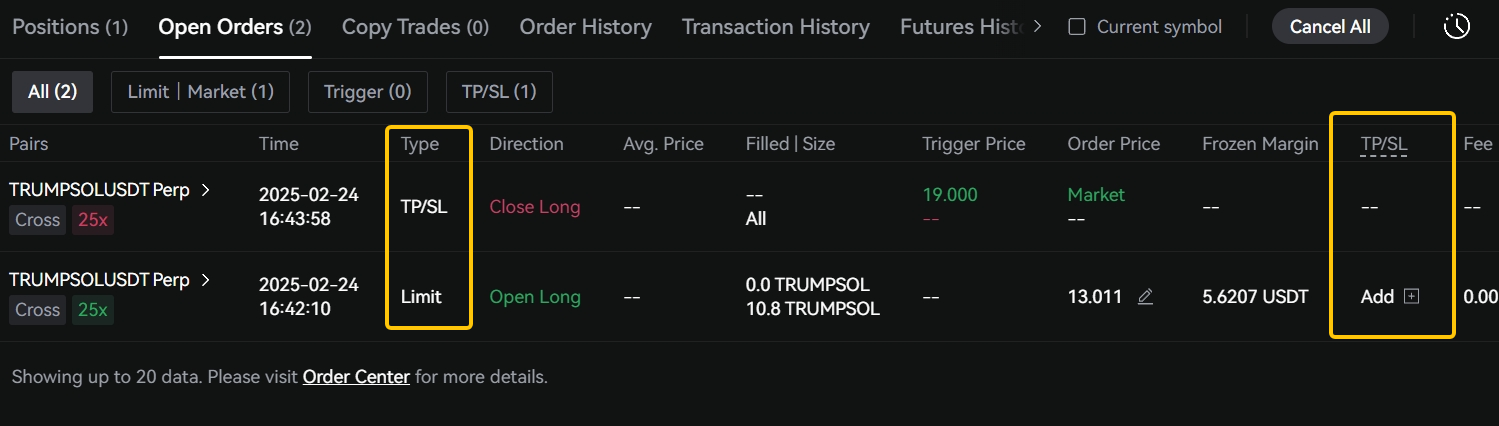Edit the 13.011 order price
Screen dimensions: 1499x426
pyautogui.click(x=1145, y=297)
